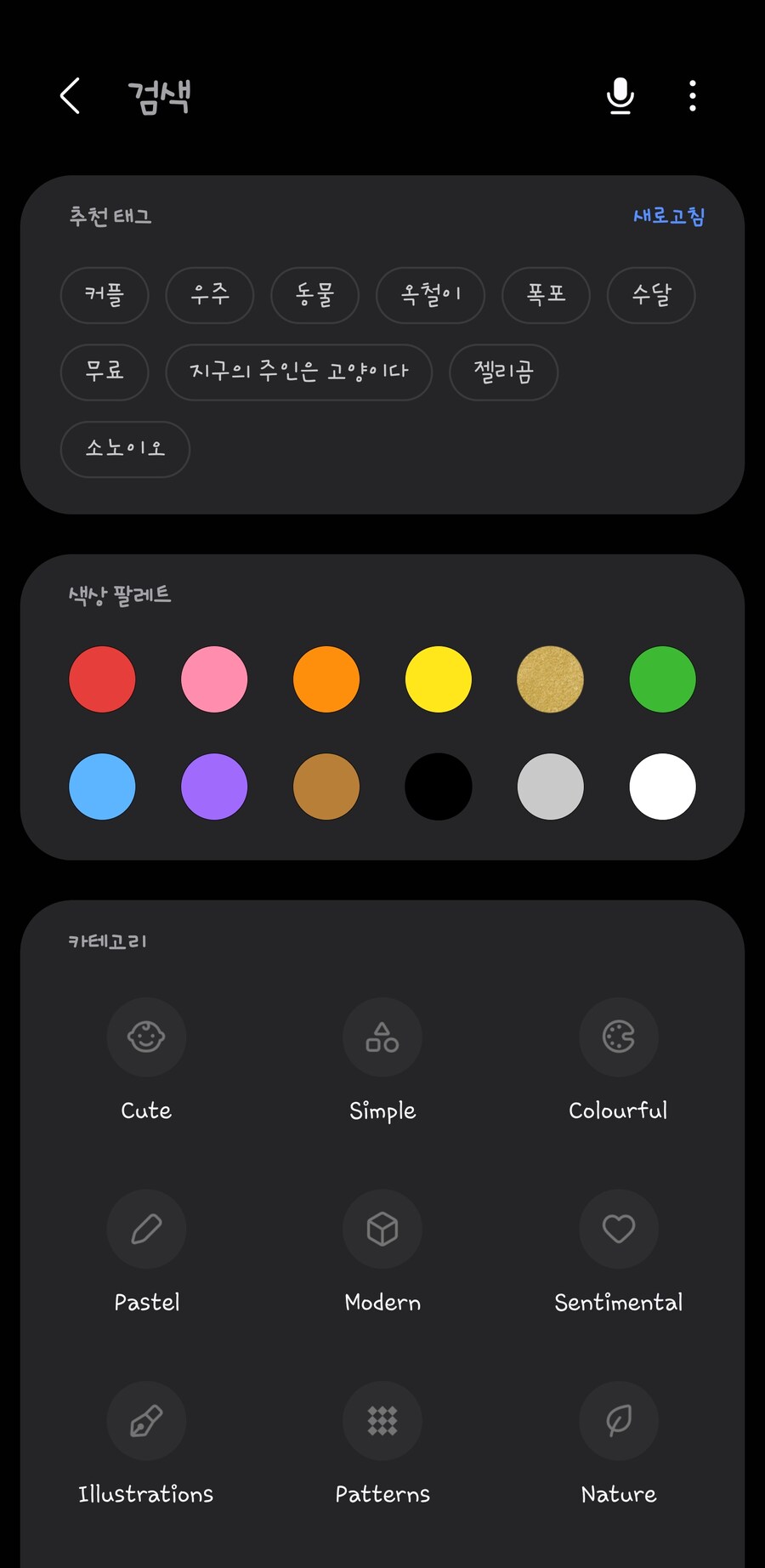
Task: Refresh tags with 새로고침
Action: (669, 216)
